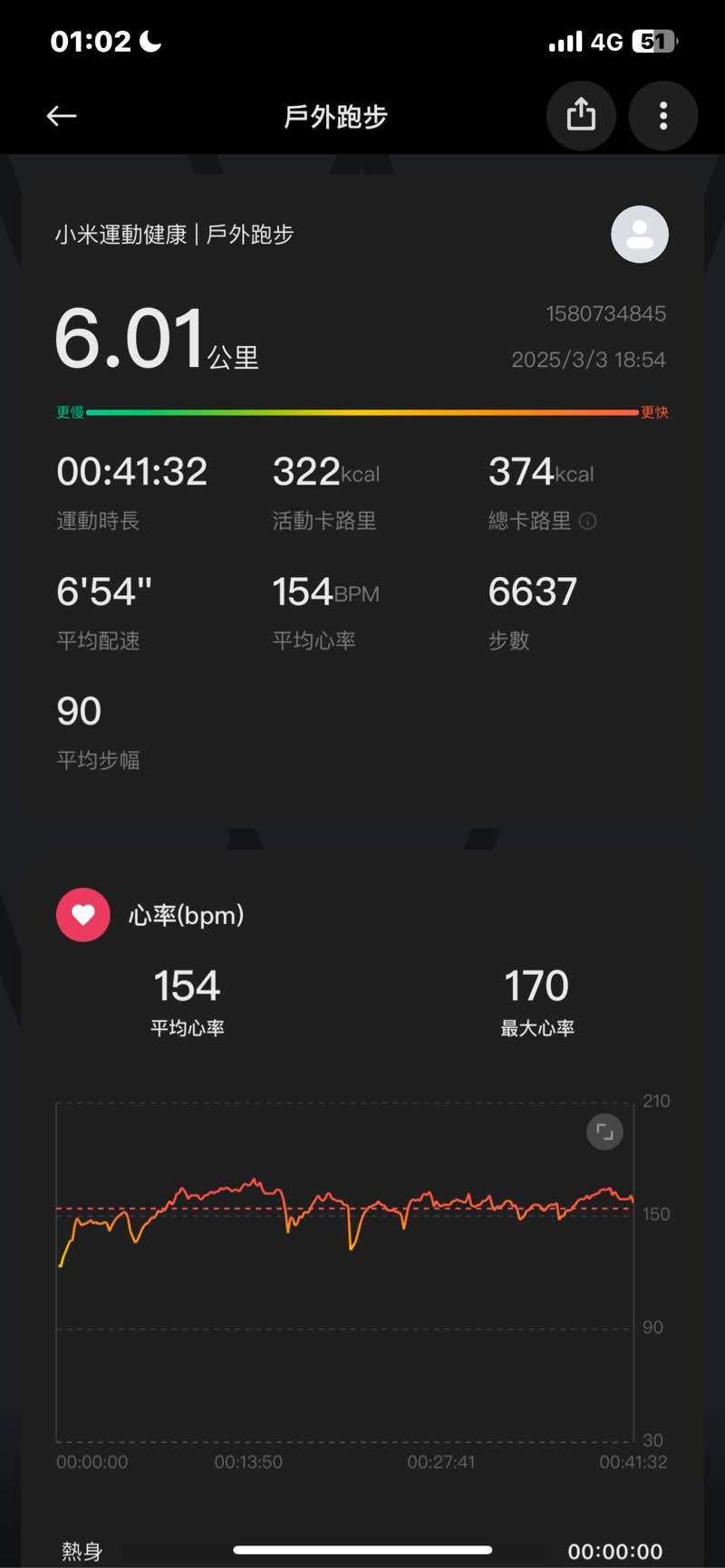725x1568 pixels.
Task: Share this outdoor running record
Action: [x=581, y=116]
